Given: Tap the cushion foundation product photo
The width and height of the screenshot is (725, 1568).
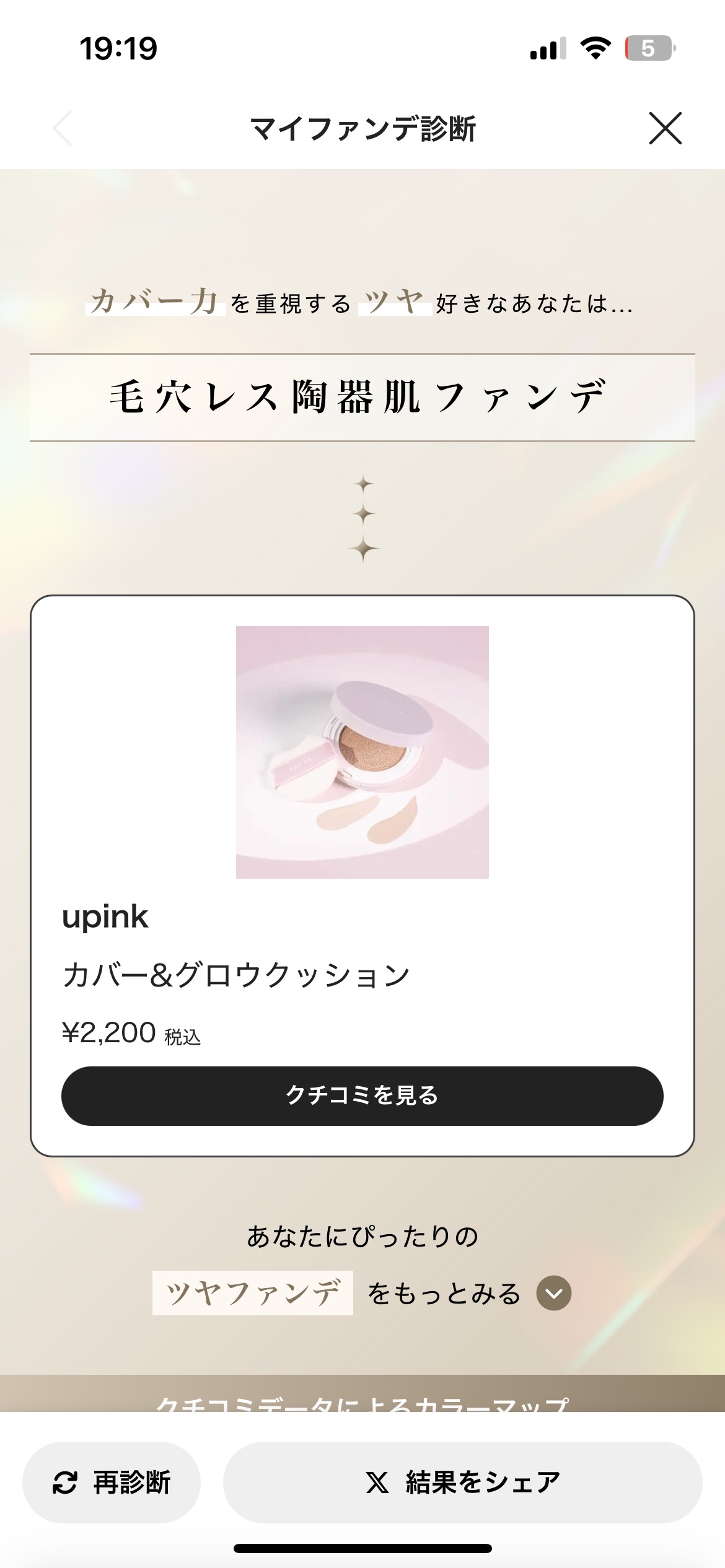Looking at the screenshot, I should coord(362,752).
